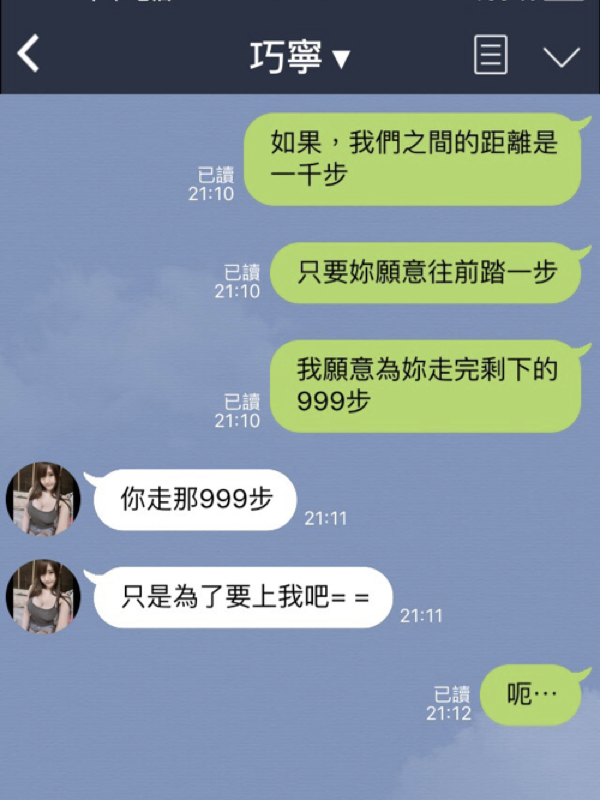Open 巧寧's avatar beside "你走那999步"
The width and height of the screenshot is (600, 800).
(x=43, y=499)
